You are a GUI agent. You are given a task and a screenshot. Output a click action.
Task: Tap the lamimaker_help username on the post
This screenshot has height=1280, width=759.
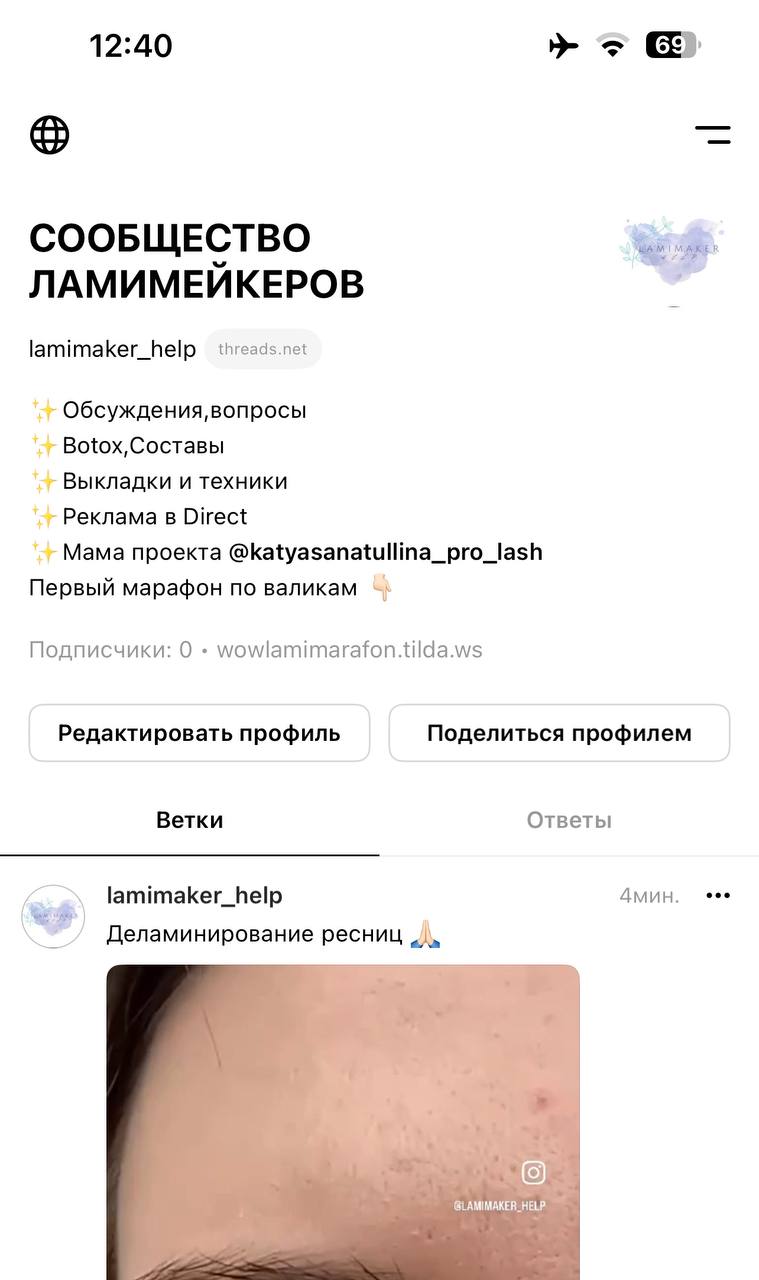pos(195,896)
